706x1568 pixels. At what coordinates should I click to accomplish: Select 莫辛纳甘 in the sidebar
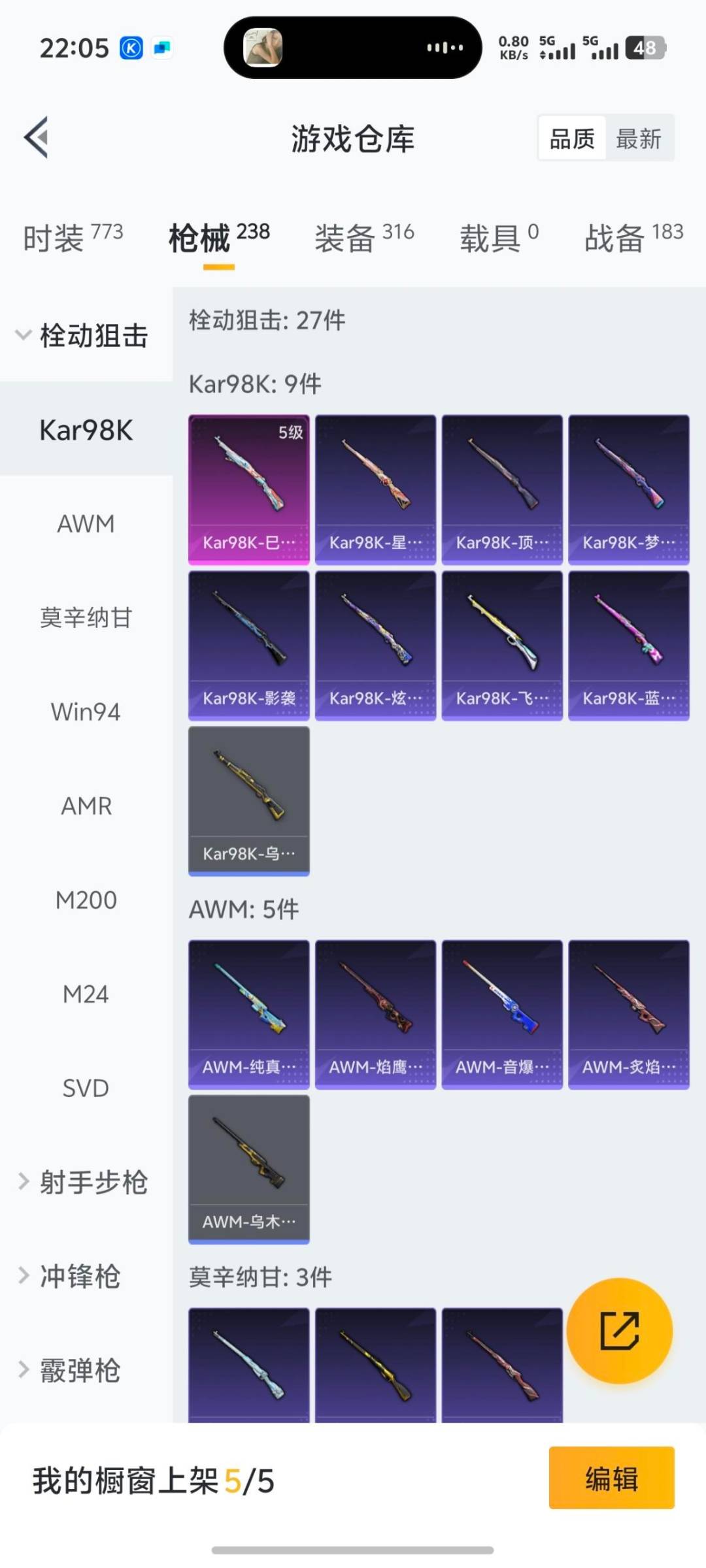pos(86,617)
